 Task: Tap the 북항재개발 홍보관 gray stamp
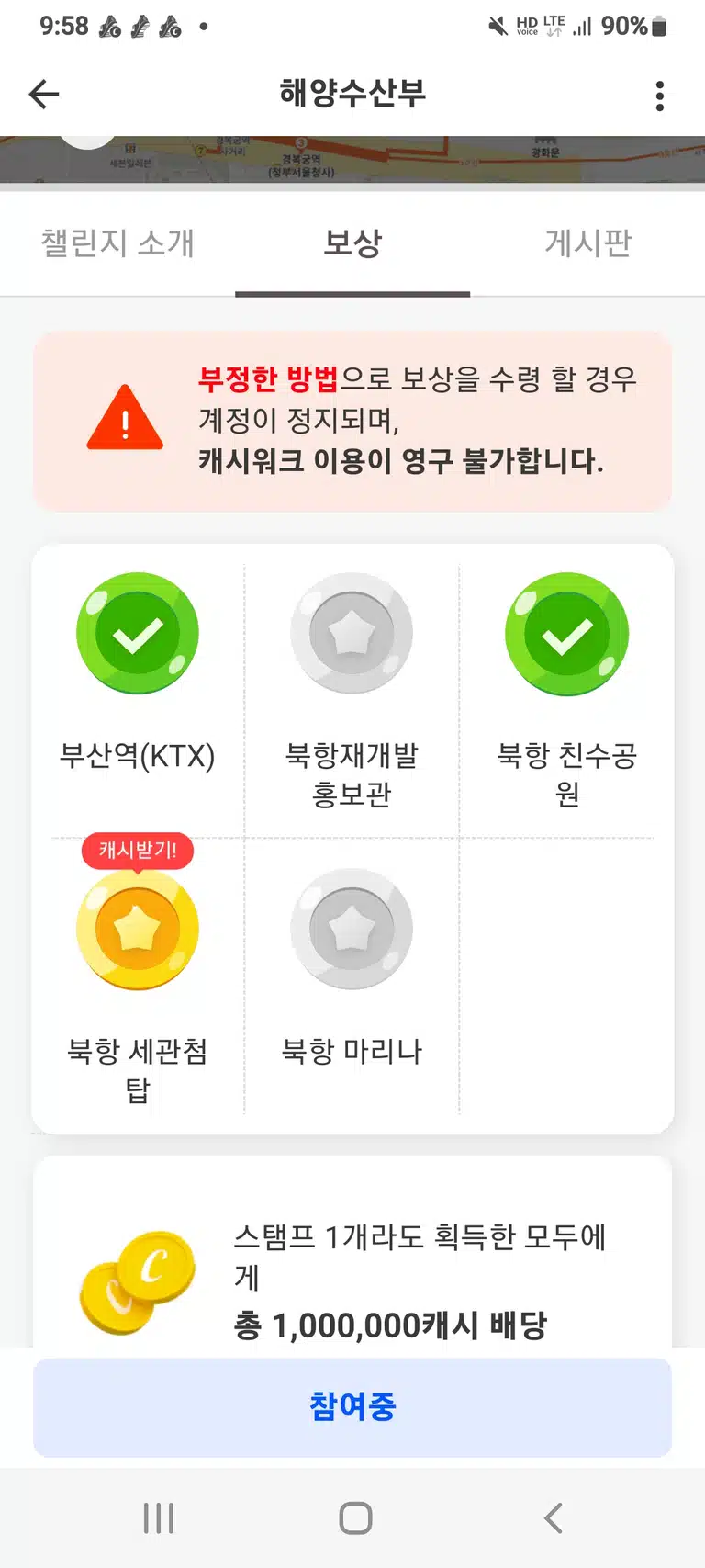(x=352, y=634)
